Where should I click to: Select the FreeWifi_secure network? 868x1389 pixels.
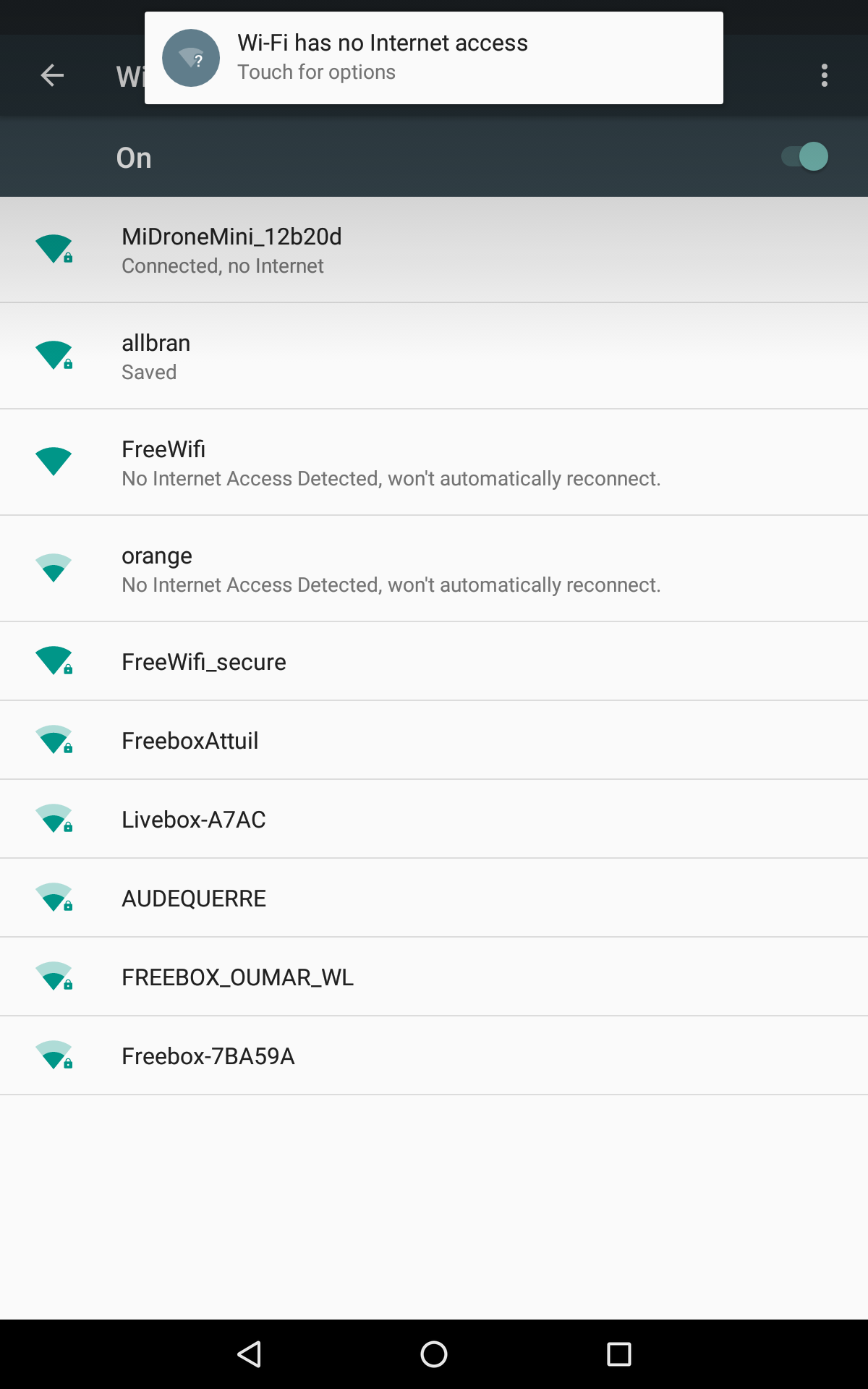coord(434,661)
